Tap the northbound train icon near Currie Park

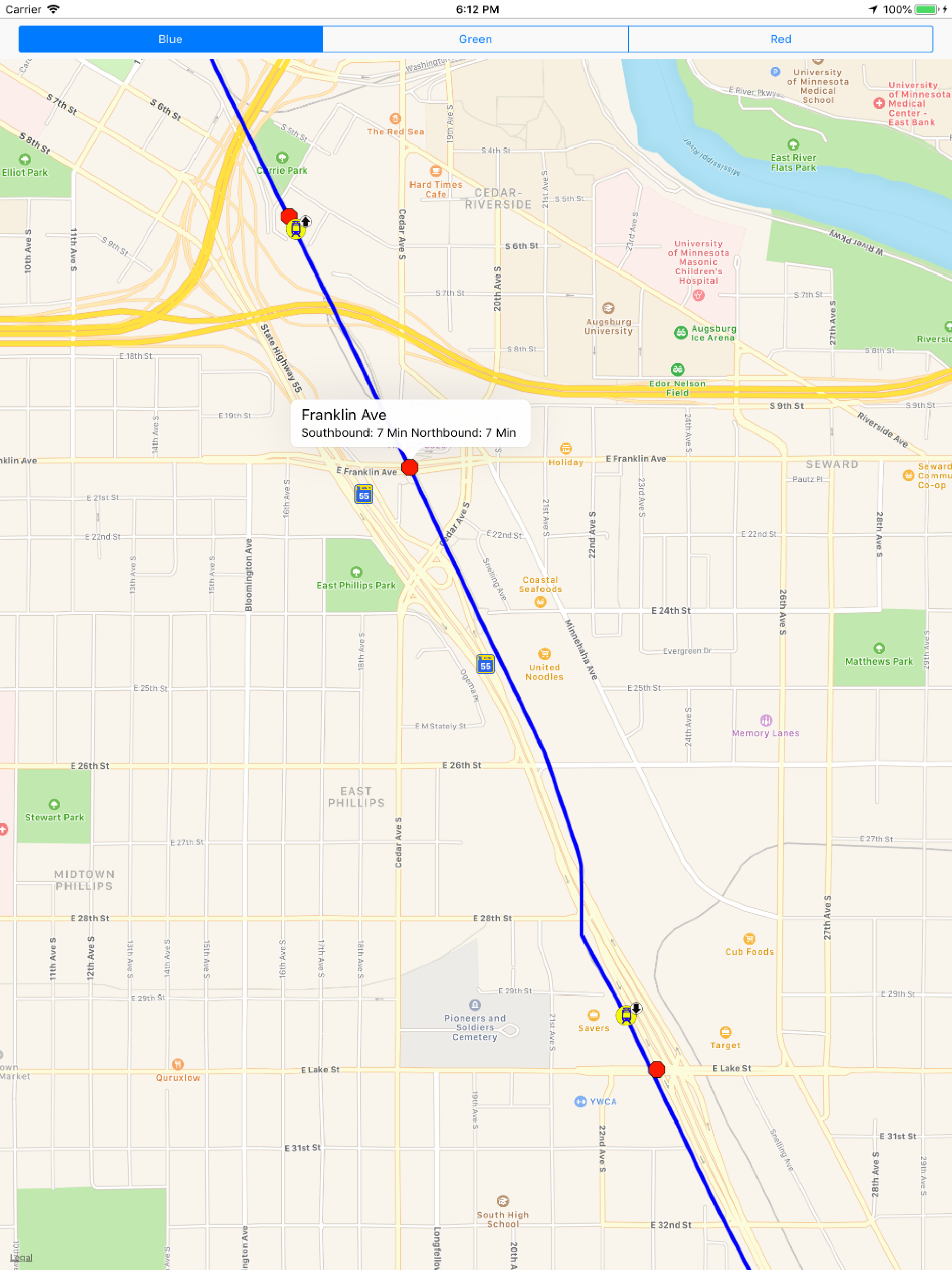pyautogui.click(x=296, y=229)
